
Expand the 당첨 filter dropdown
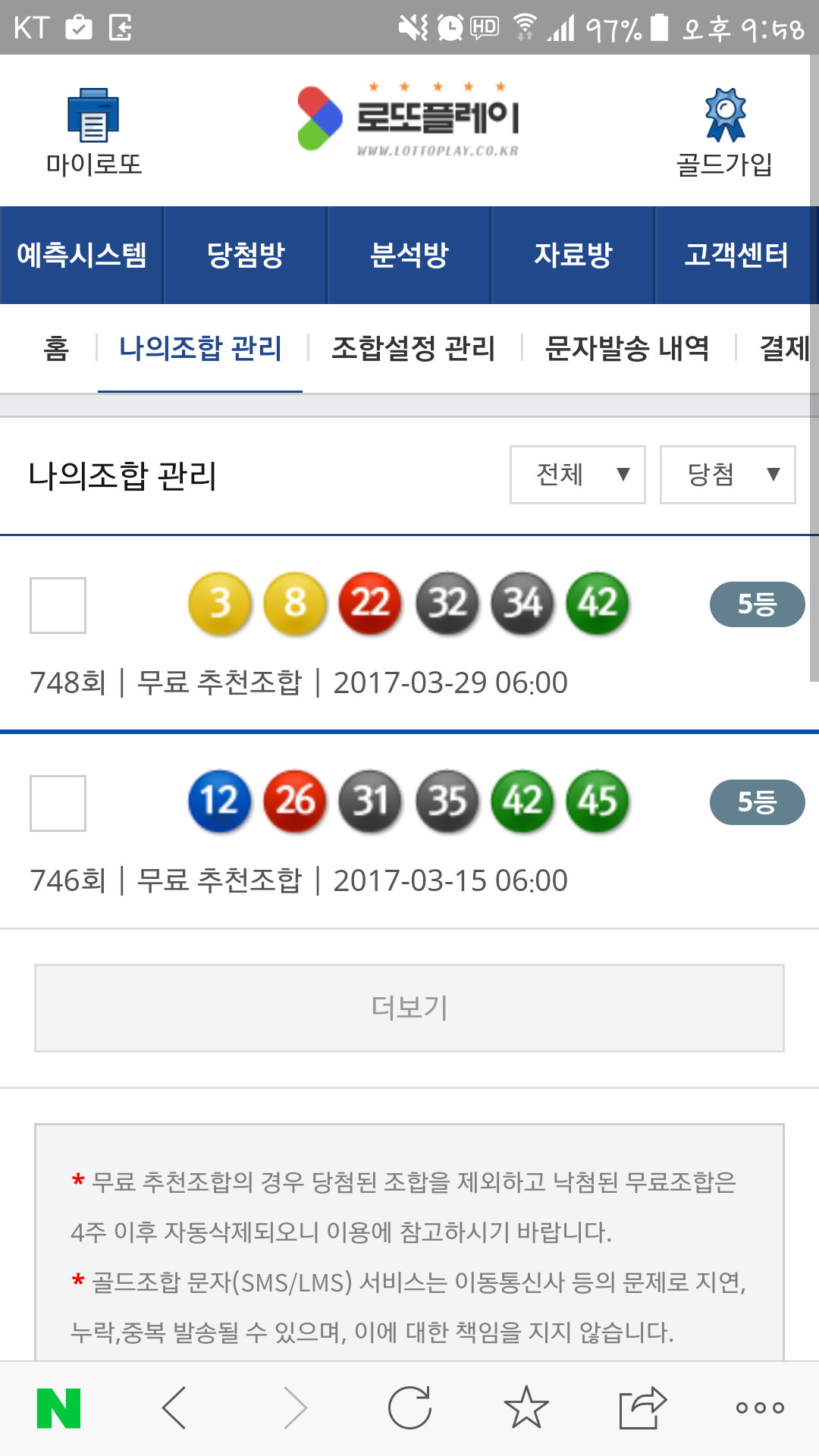[x=727, y=475]
